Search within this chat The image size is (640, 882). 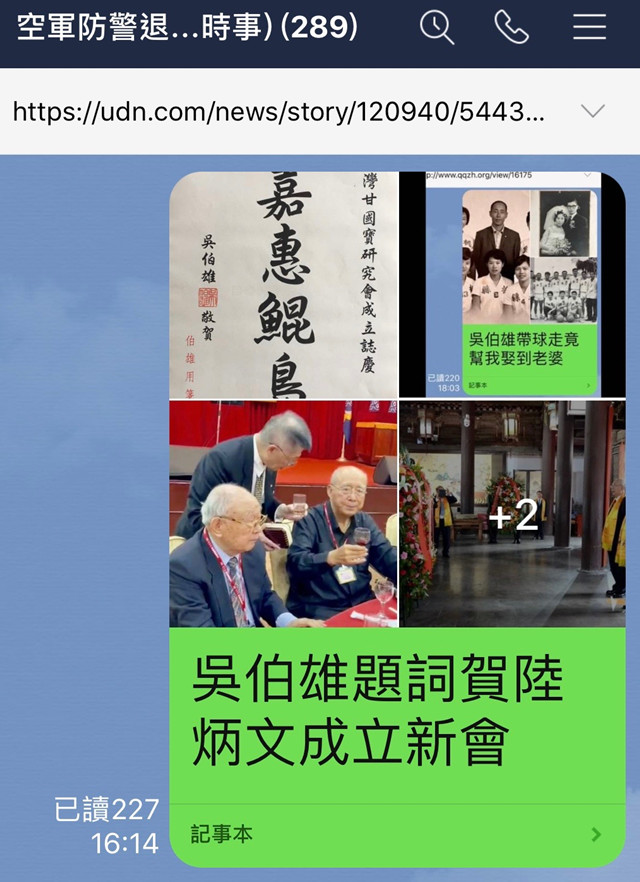tap(437, 27)
